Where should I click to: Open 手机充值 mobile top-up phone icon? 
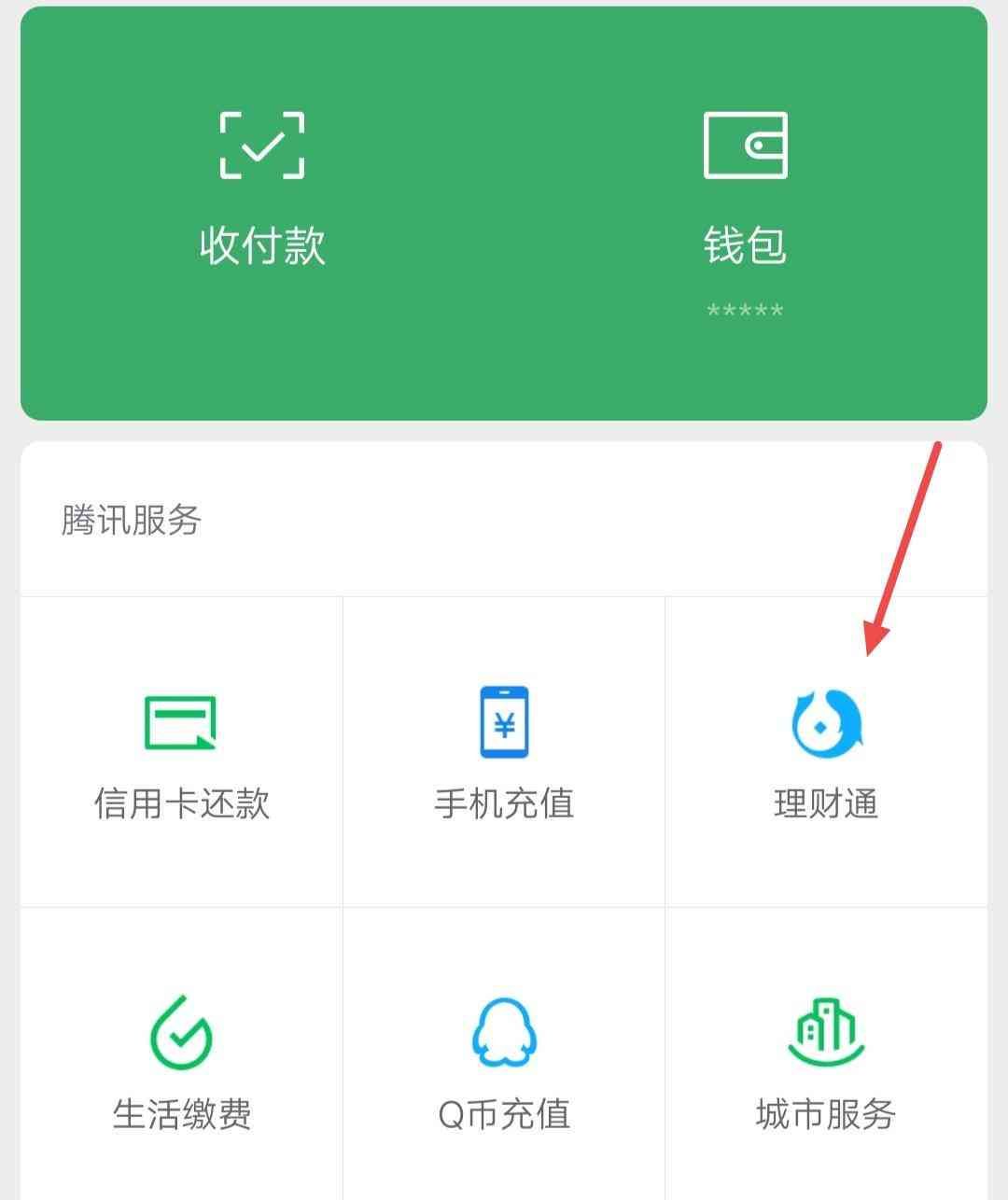504,723
